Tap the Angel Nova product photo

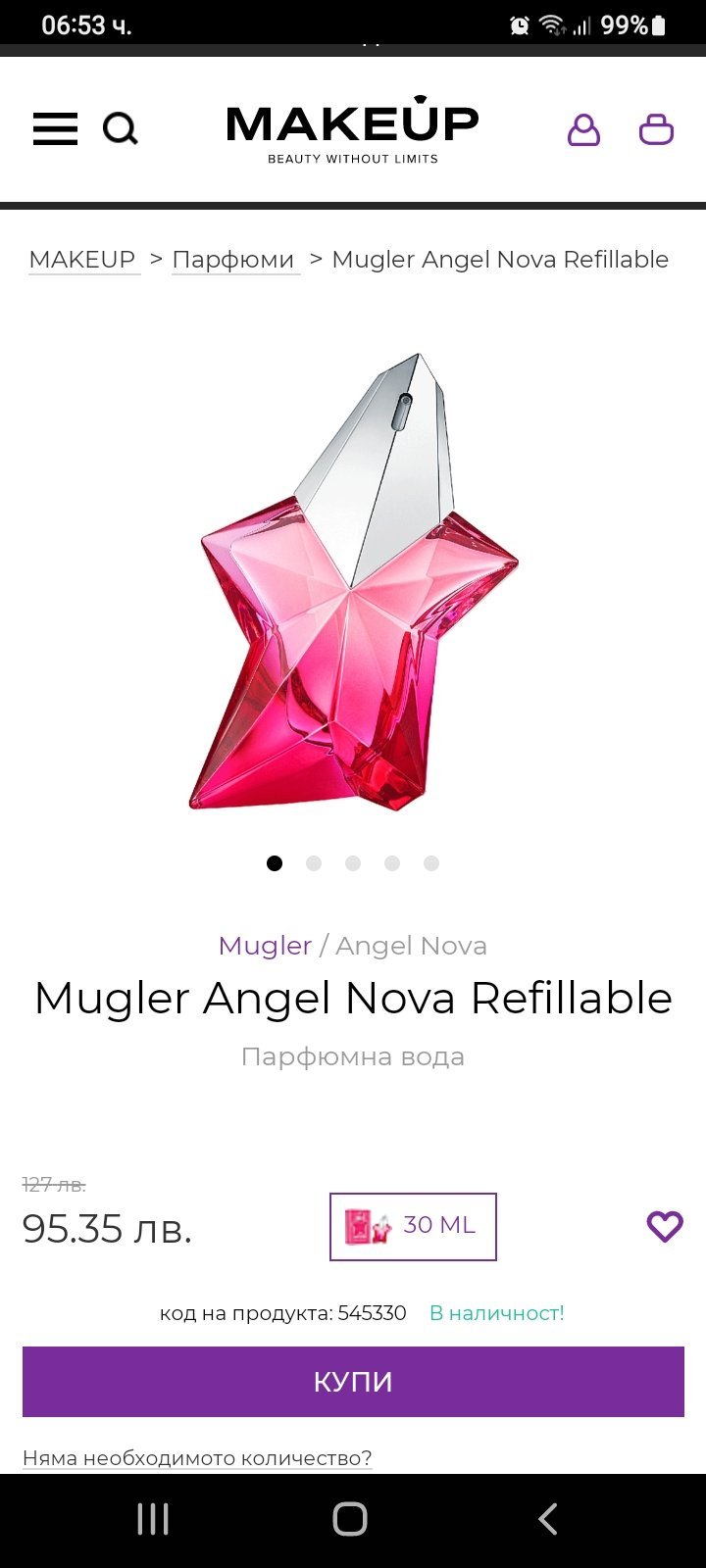353,582
